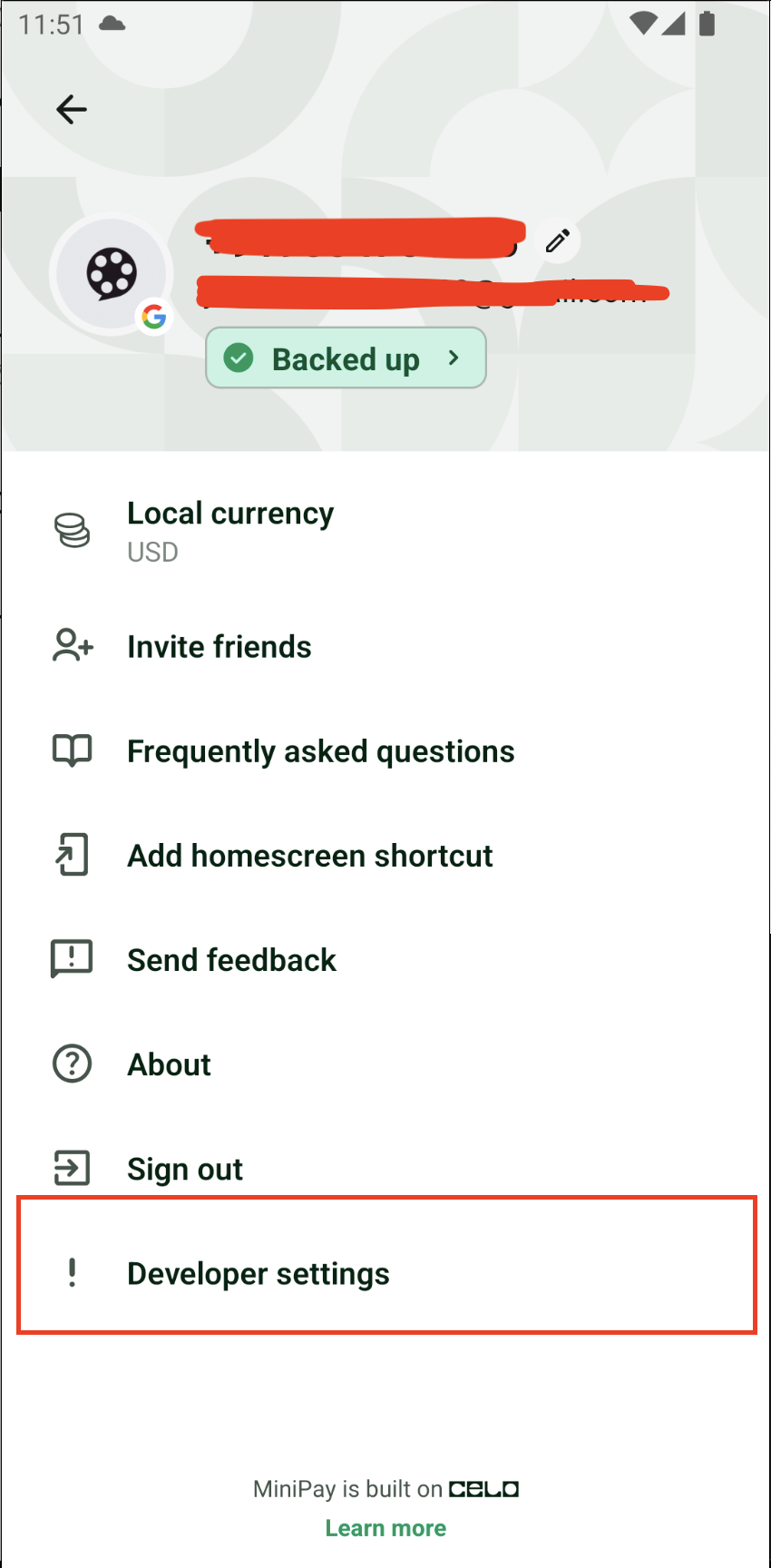
Task: Expand the Backed up section chevron
Action: click(x=454, y=358)
